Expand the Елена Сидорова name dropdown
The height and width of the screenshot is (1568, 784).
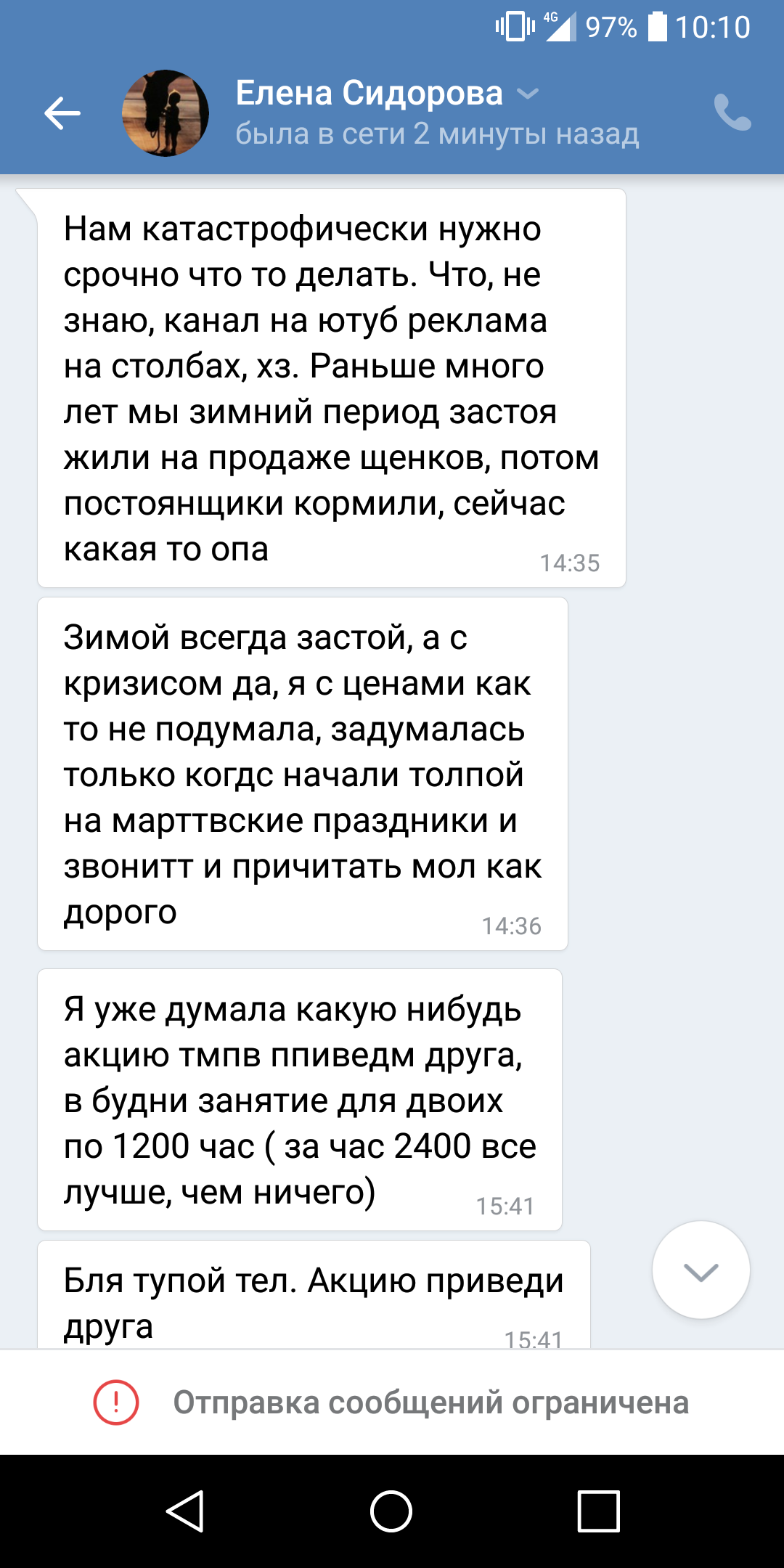527,94
